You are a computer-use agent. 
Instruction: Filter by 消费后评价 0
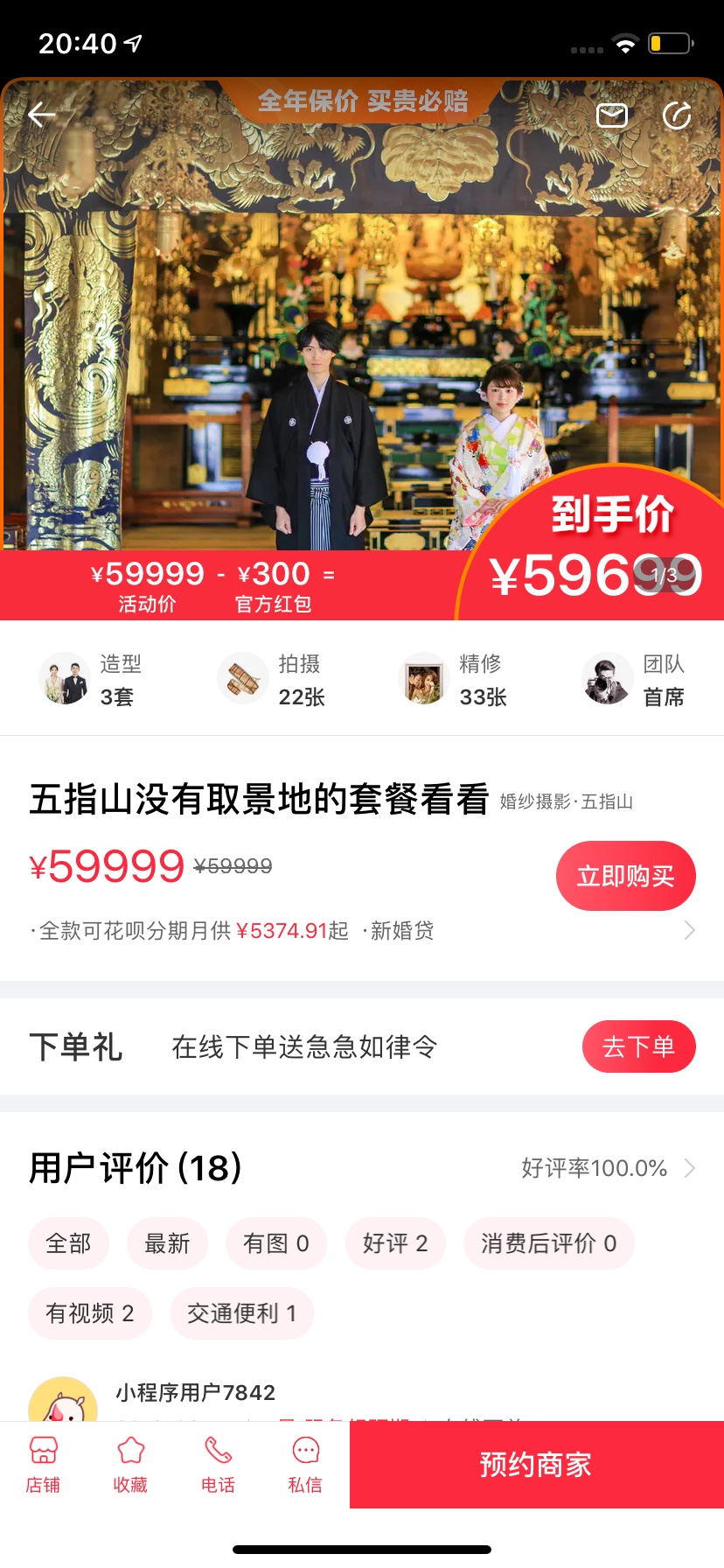[548, 1243]
